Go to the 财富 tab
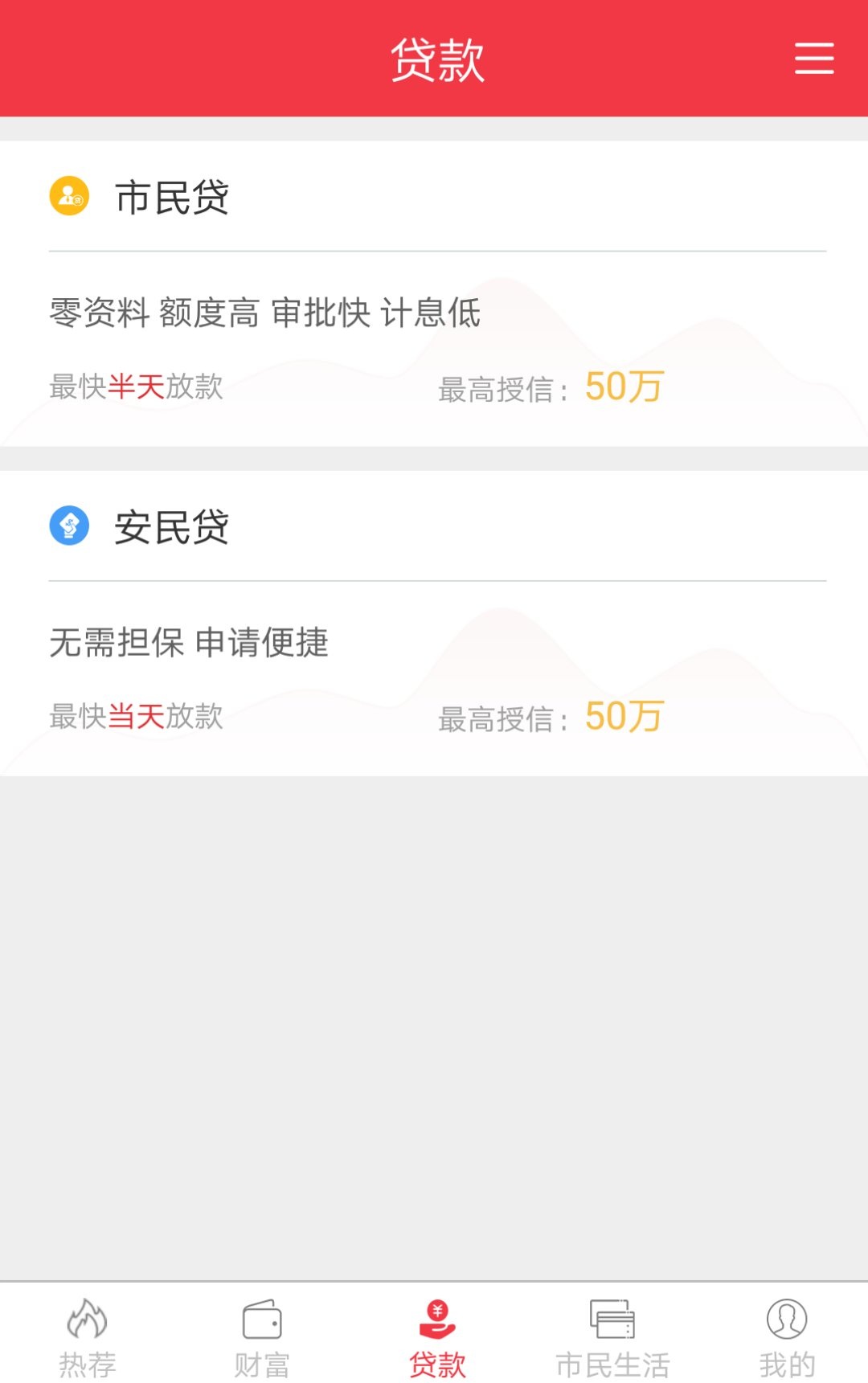The width and height of the screenshot is (868, 1383). [x=261, y=1337]
